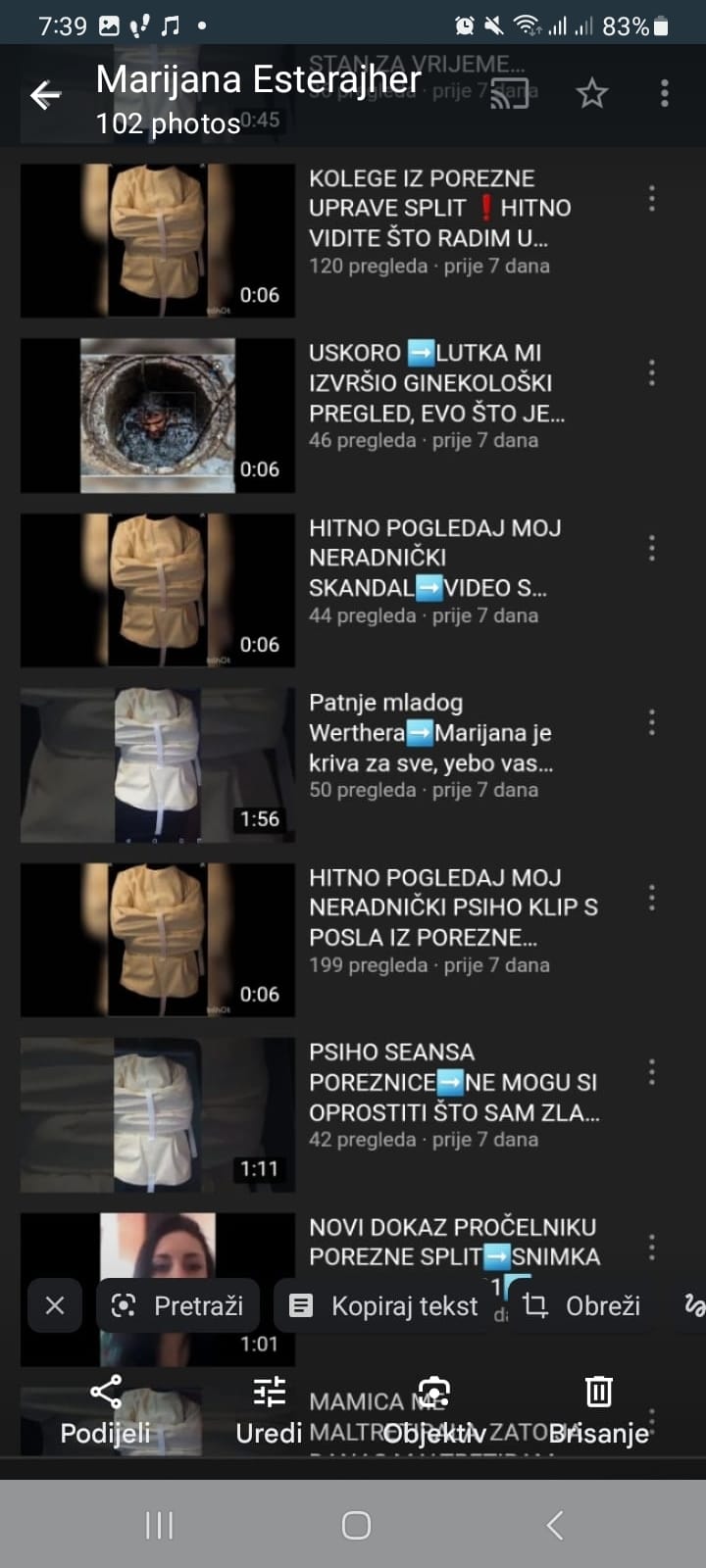This screenshot has height=1568, width=706.
Task: Open the recent apps from the navigation bar
Action: tap(159, 1525)
